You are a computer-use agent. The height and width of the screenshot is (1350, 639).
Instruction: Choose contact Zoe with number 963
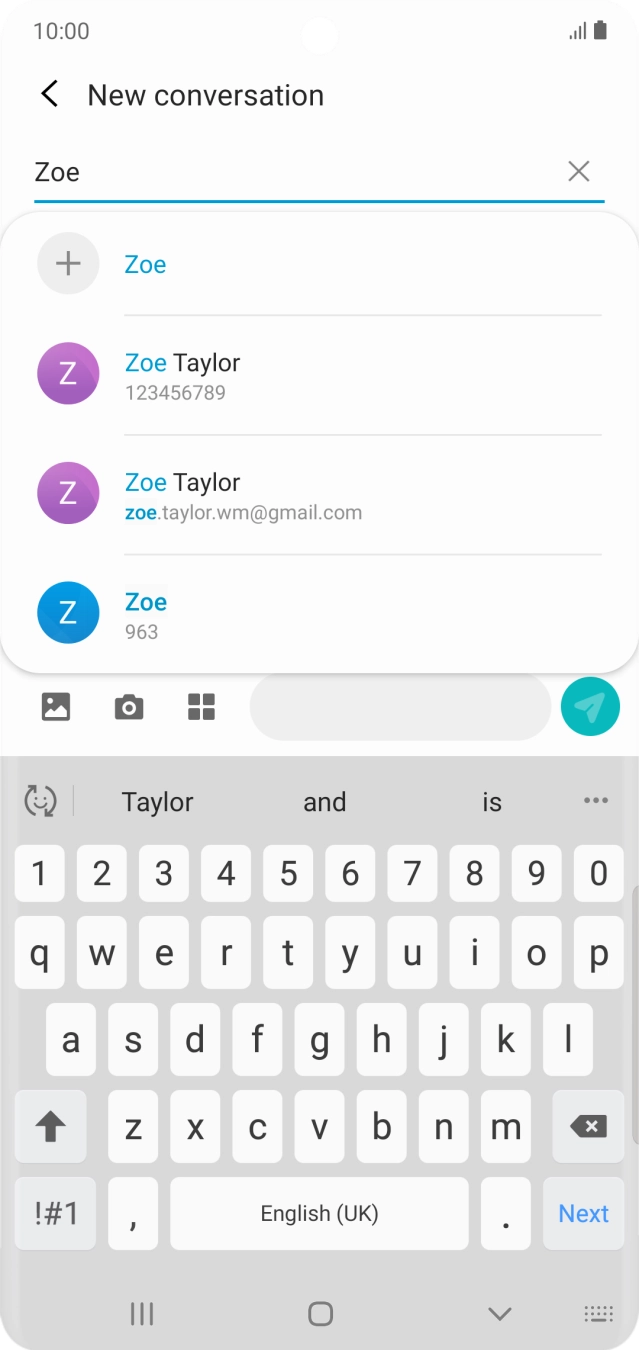pos(320,614)
